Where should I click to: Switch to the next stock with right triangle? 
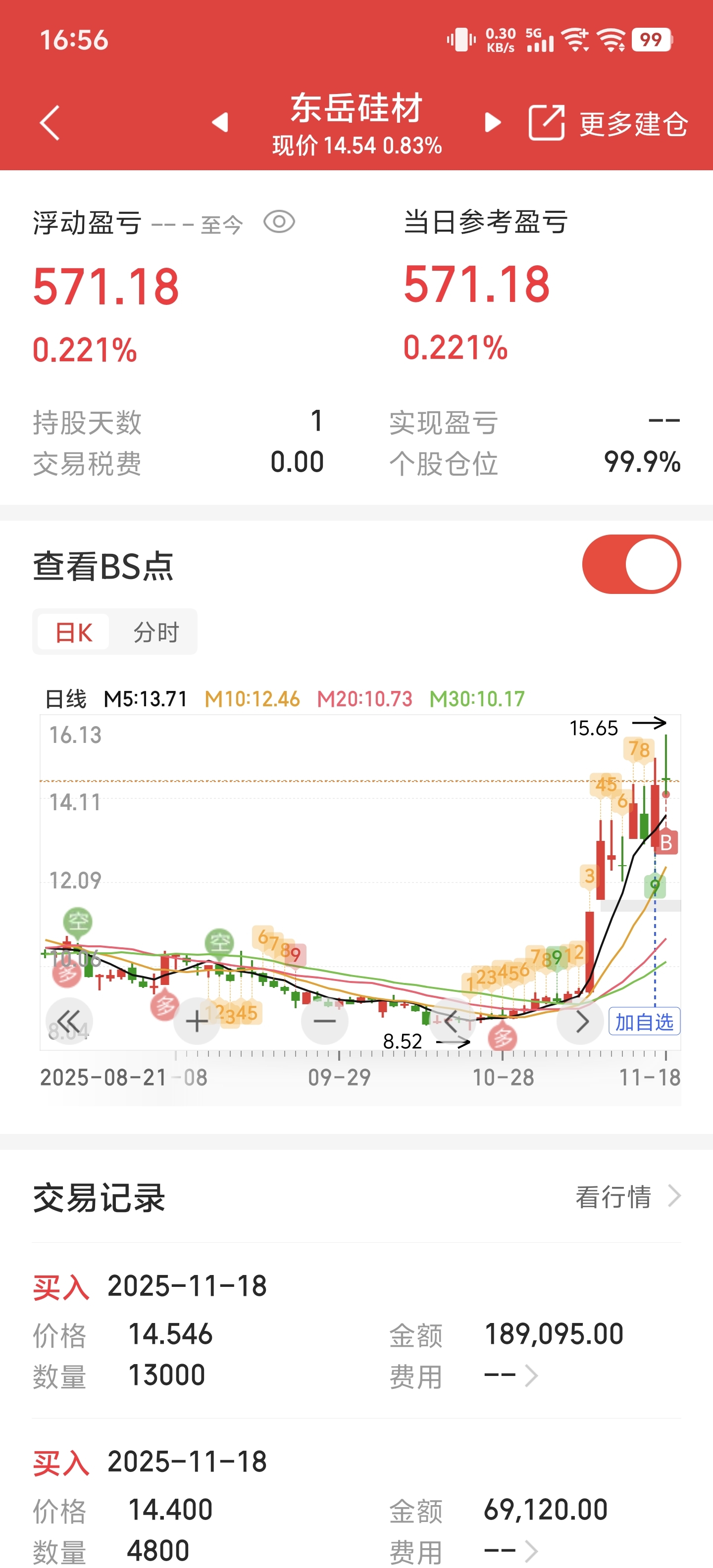[492, 122]
